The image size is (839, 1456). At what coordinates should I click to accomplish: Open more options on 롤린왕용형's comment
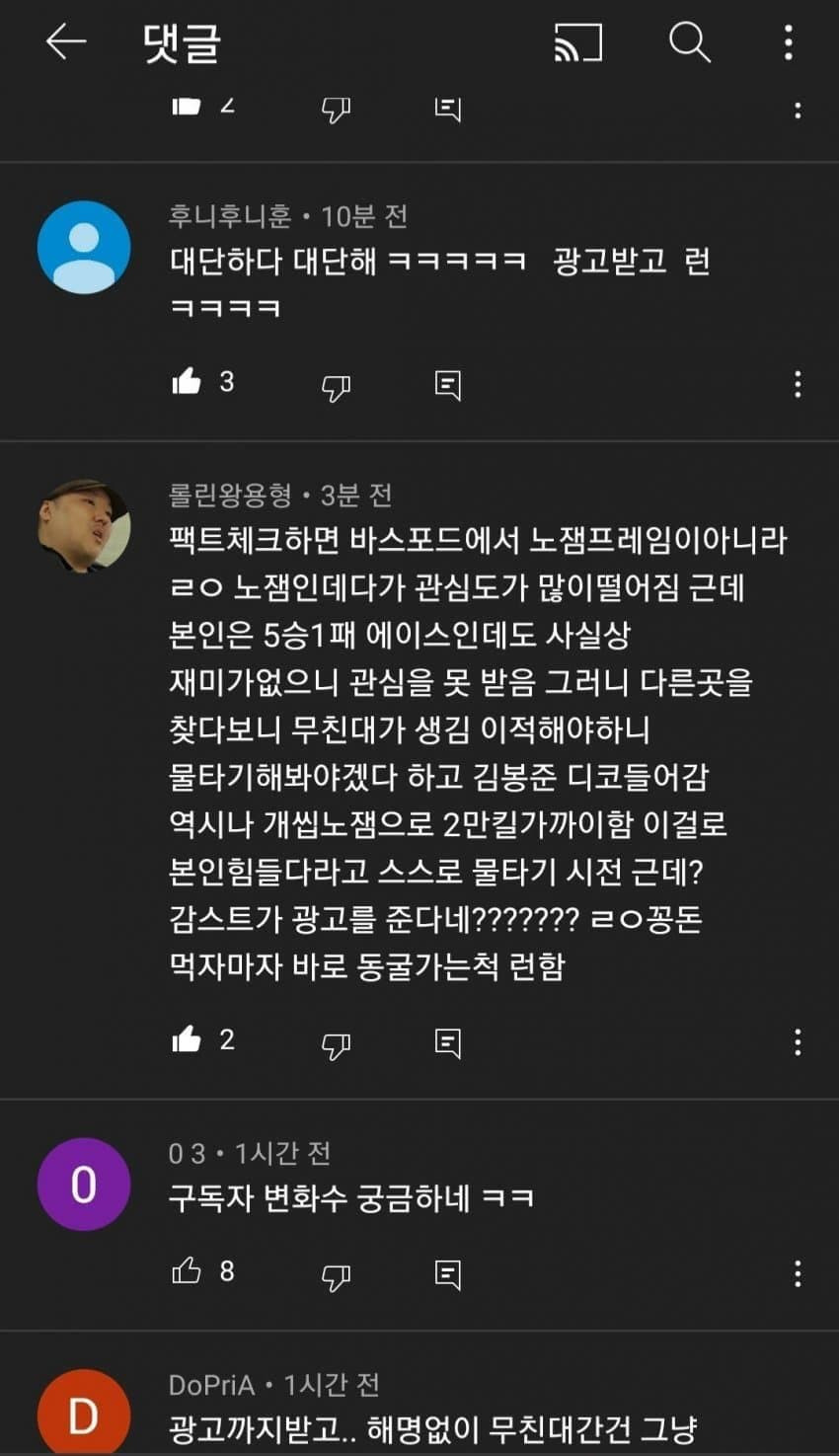(798, 1042)
